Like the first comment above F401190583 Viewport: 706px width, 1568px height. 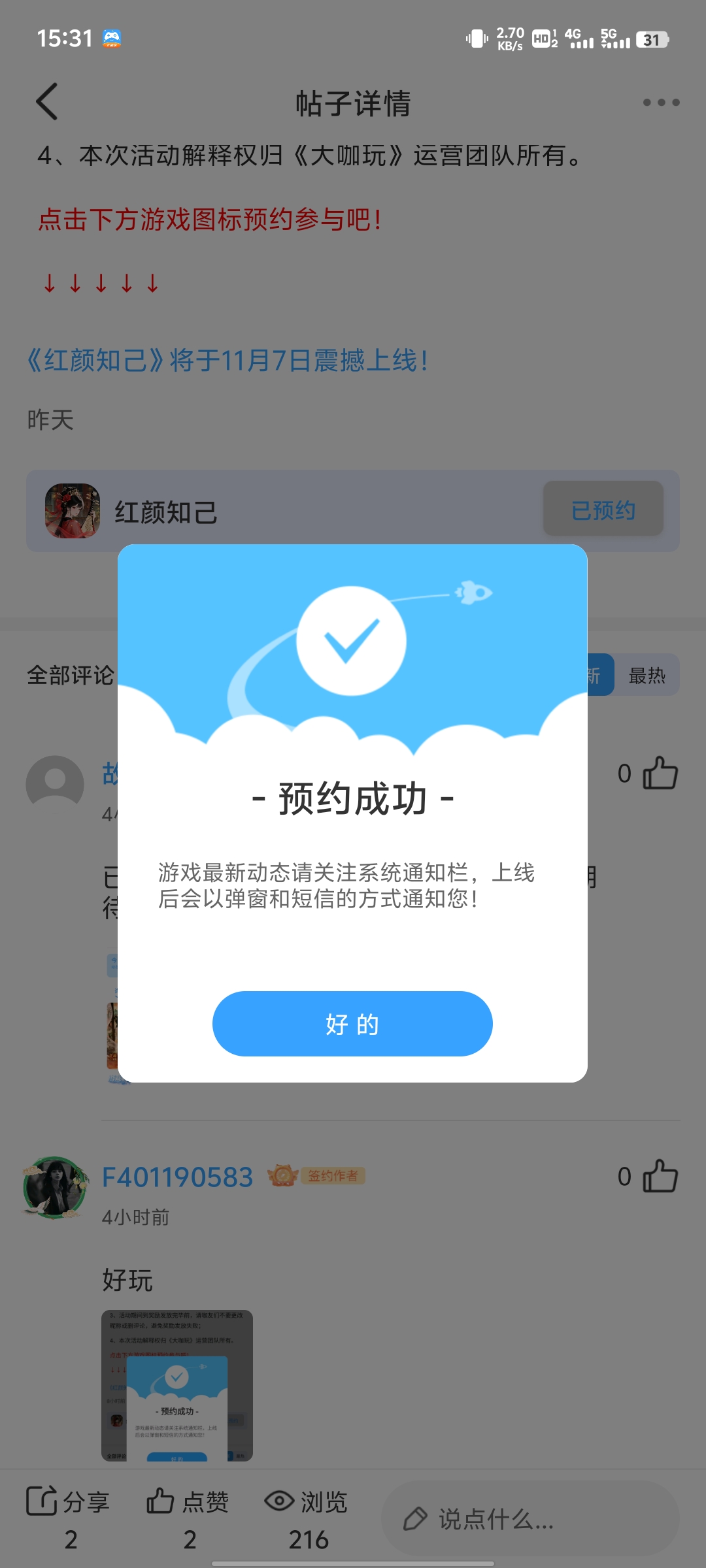(x=660, y=774)
